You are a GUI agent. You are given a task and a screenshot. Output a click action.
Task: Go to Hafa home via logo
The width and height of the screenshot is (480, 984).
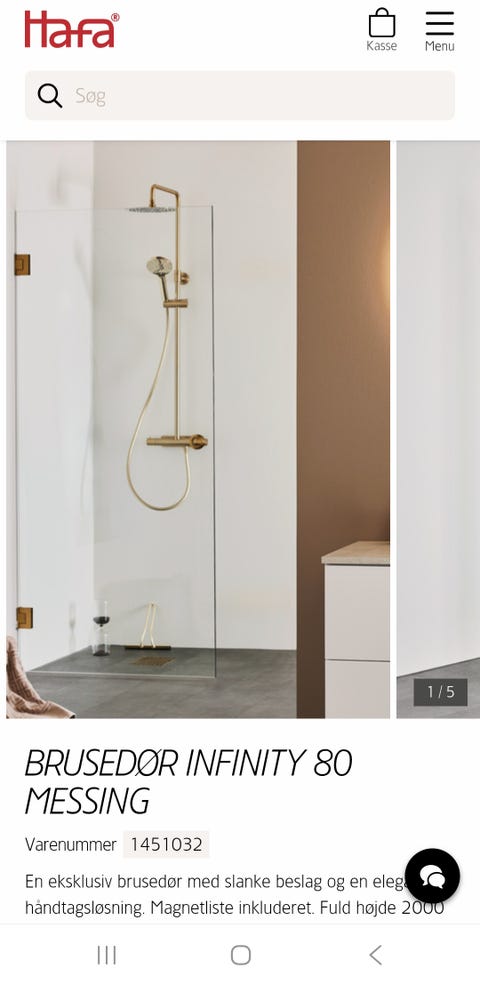(x=72, y=29)
